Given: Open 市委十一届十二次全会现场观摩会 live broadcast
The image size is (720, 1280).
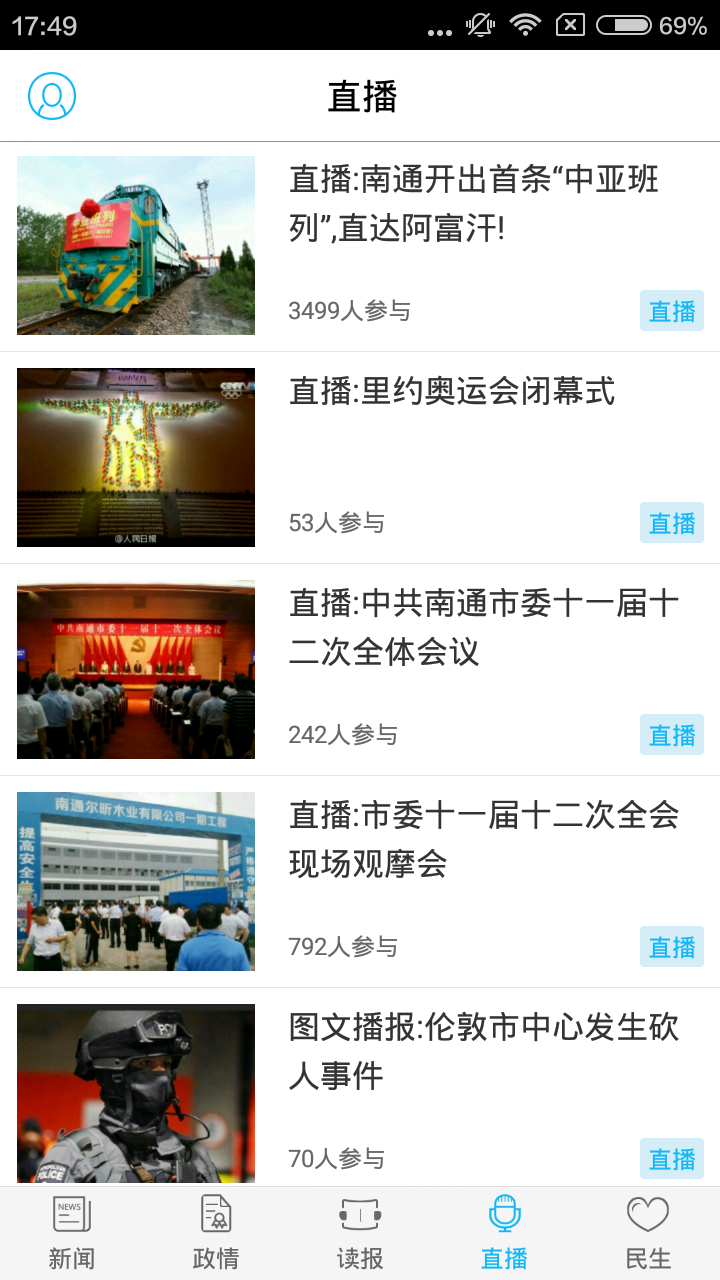Looking at the screenshot, I should pos(483,840).
